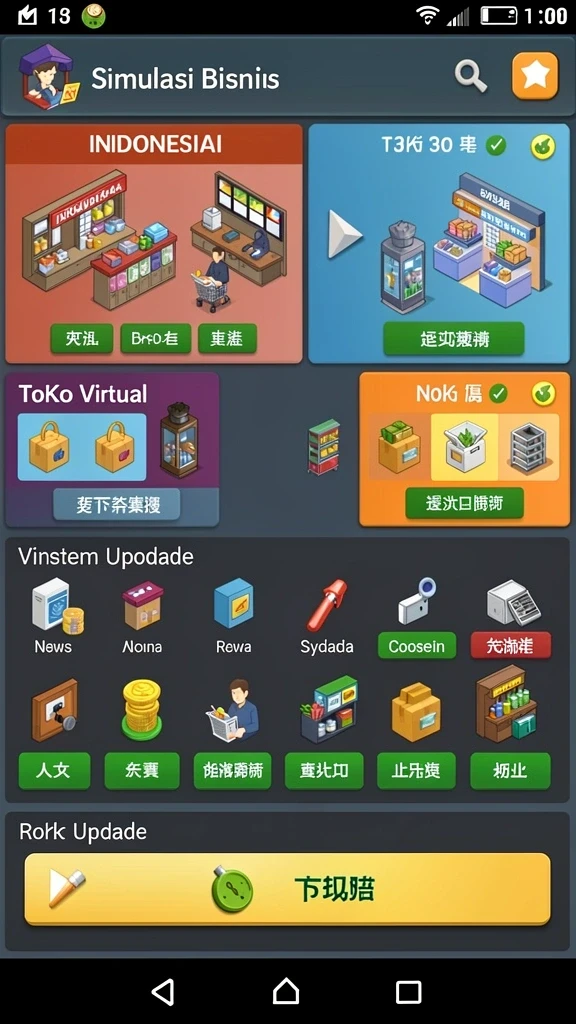Open the ToKo Virtual card
The width and height of the screenshot is (576, 1024).
tap(112, 449)
